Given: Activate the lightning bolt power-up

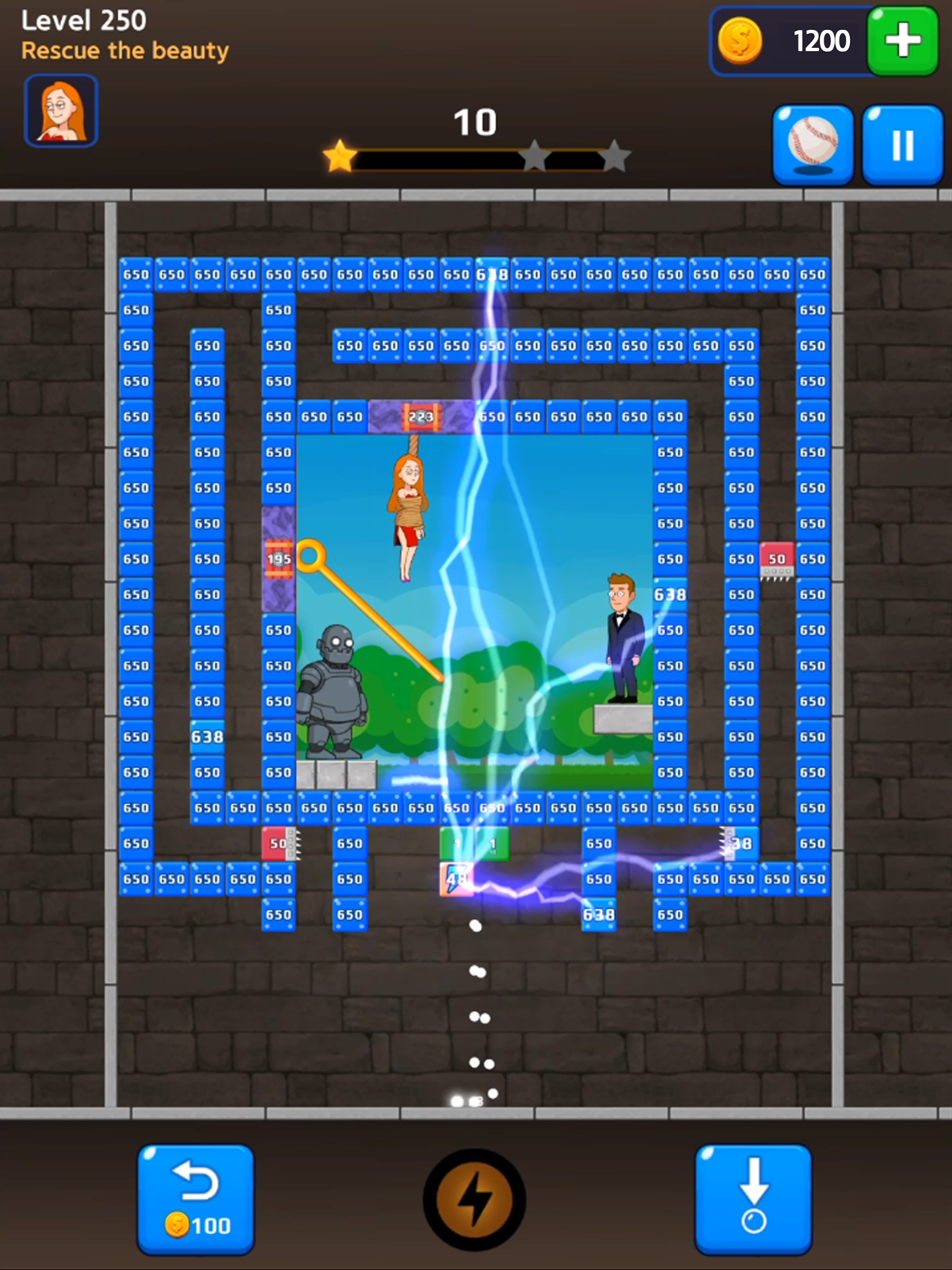Looking at the screenshot, I should (474, 1200).
